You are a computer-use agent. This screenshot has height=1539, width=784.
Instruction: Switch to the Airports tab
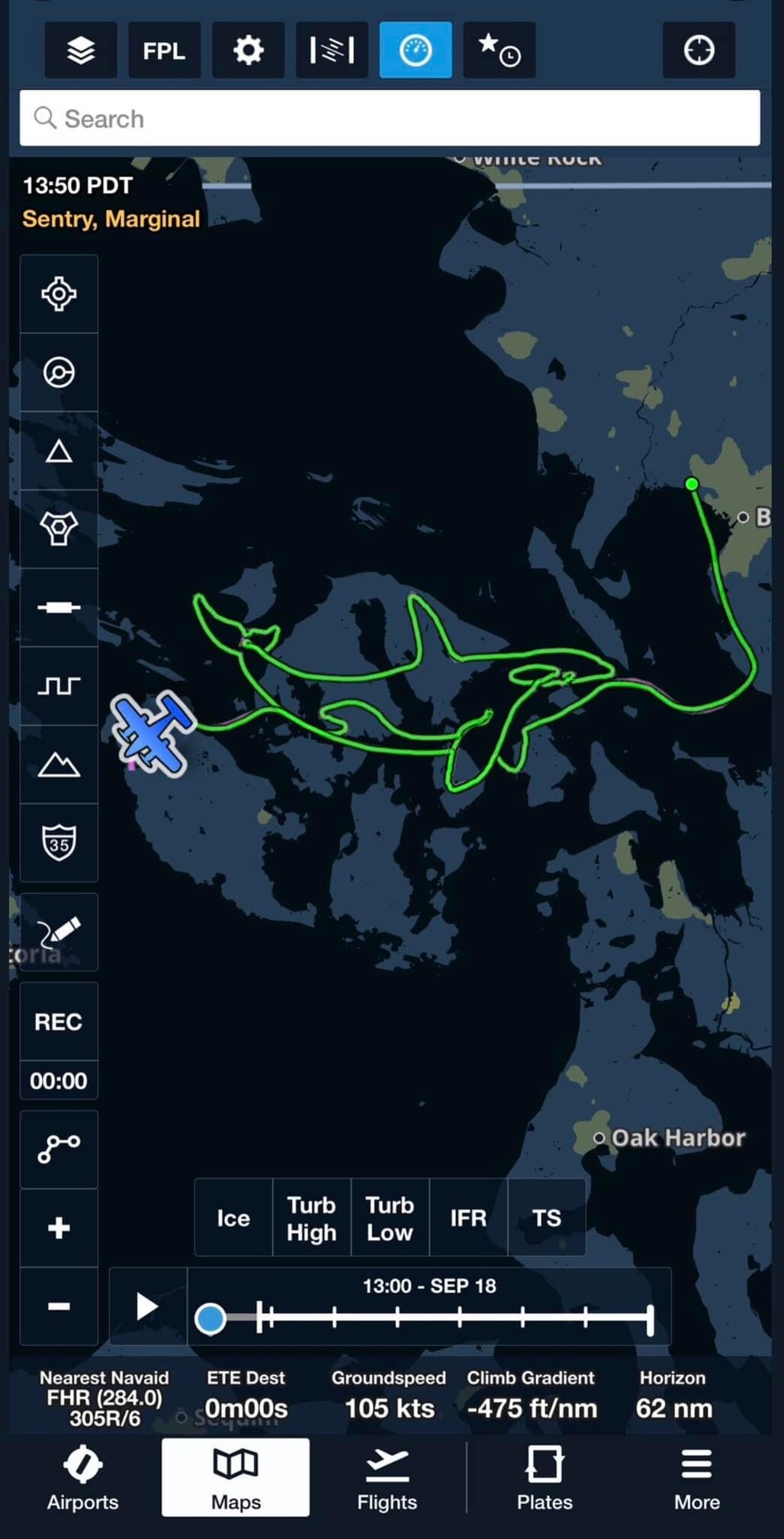(x=82, y=1478)
